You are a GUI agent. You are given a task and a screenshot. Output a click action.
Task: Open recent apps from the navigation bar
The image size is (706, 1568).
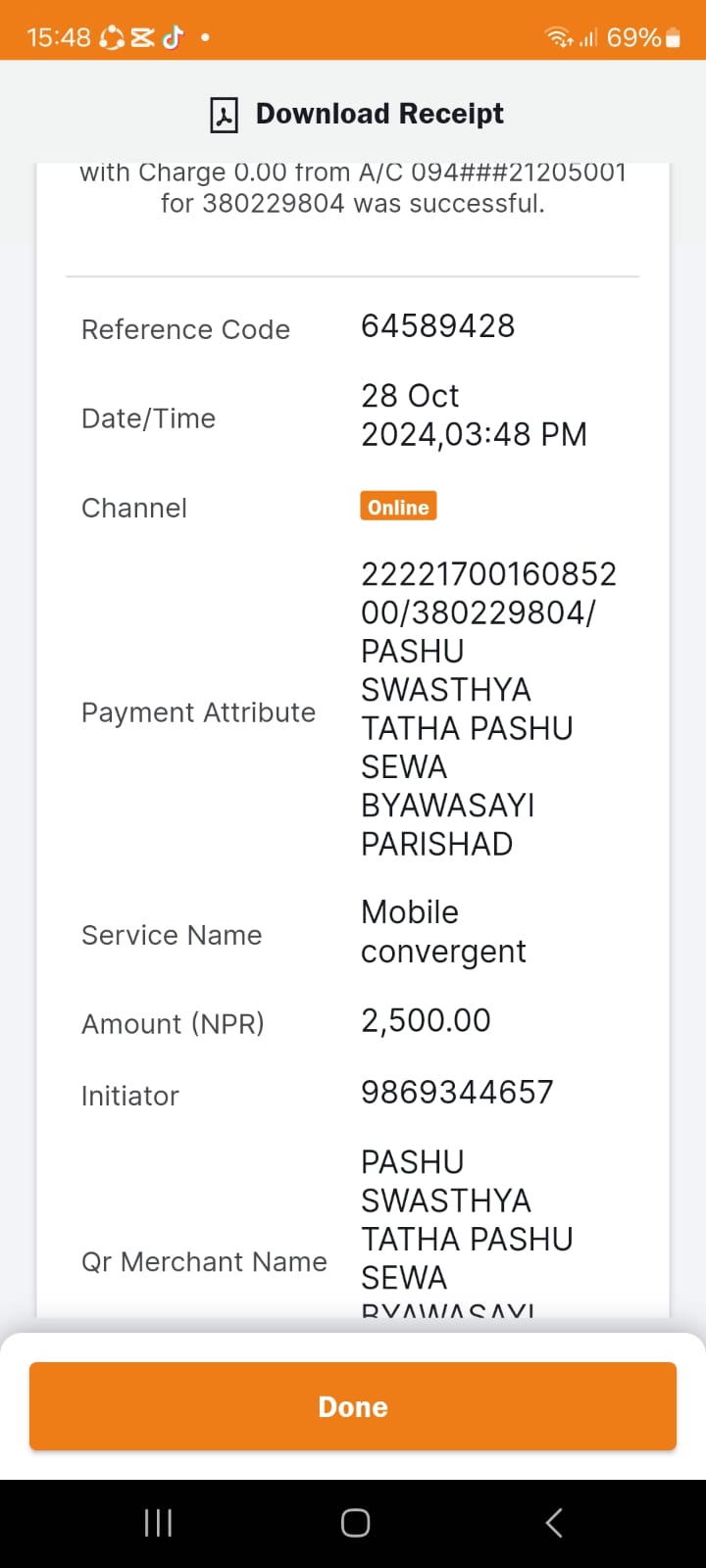click(x=158, y=1522)
